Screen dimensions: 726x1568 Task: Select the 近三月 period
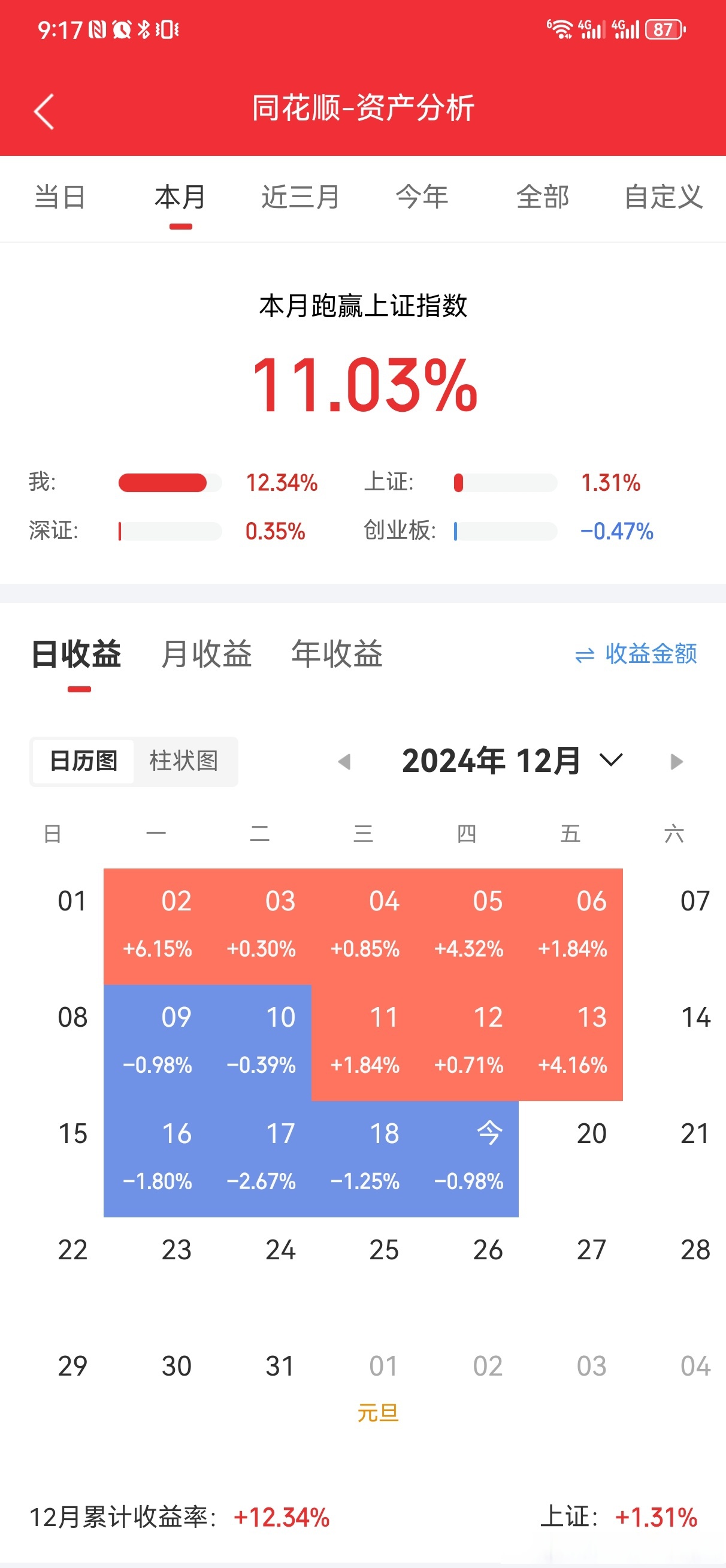click(x=301, y=197)
